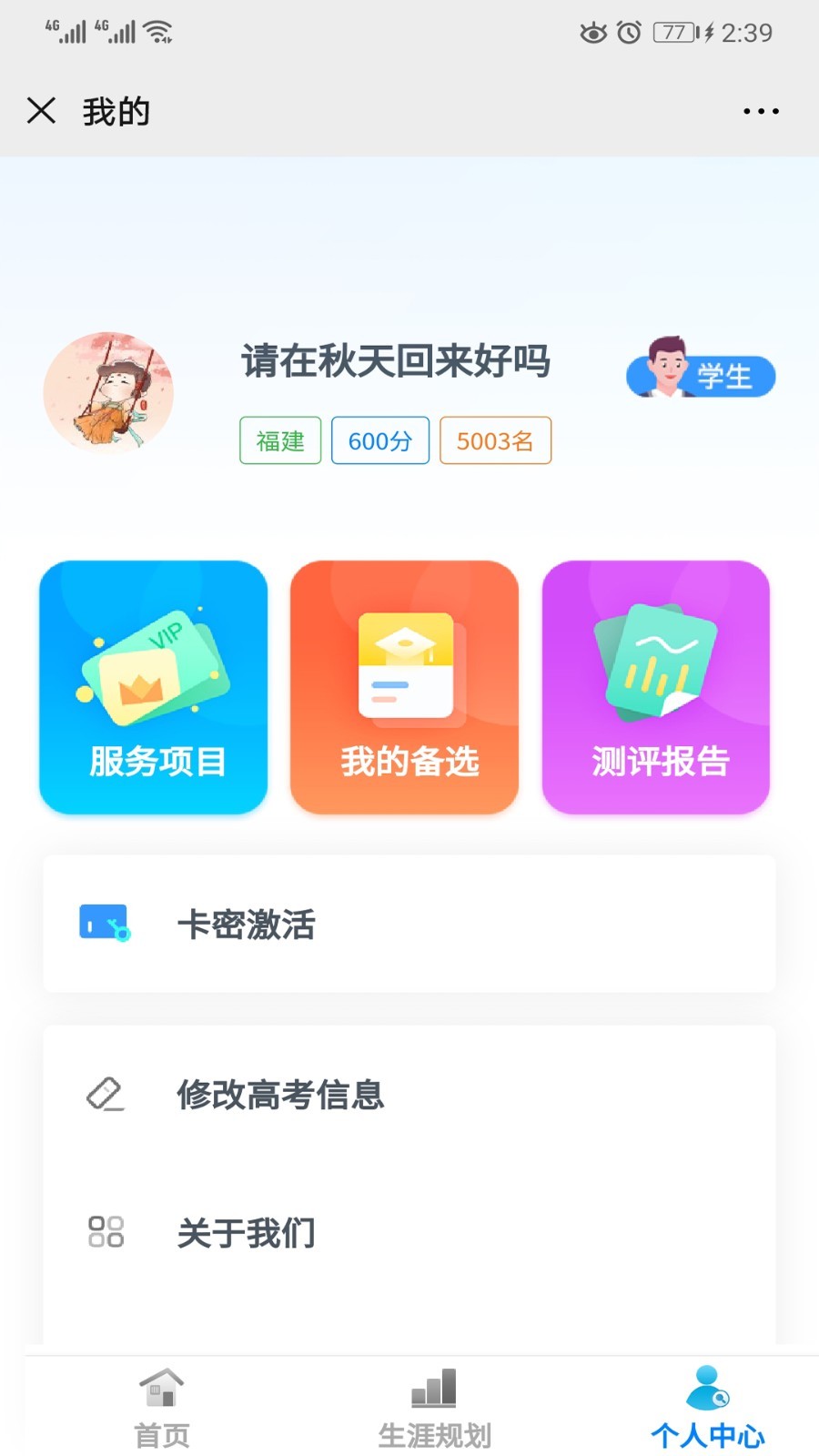Viewport: 819px width, 1456px height.
Task: Select the 首页 home icon
Action: tap(161, 1388)
